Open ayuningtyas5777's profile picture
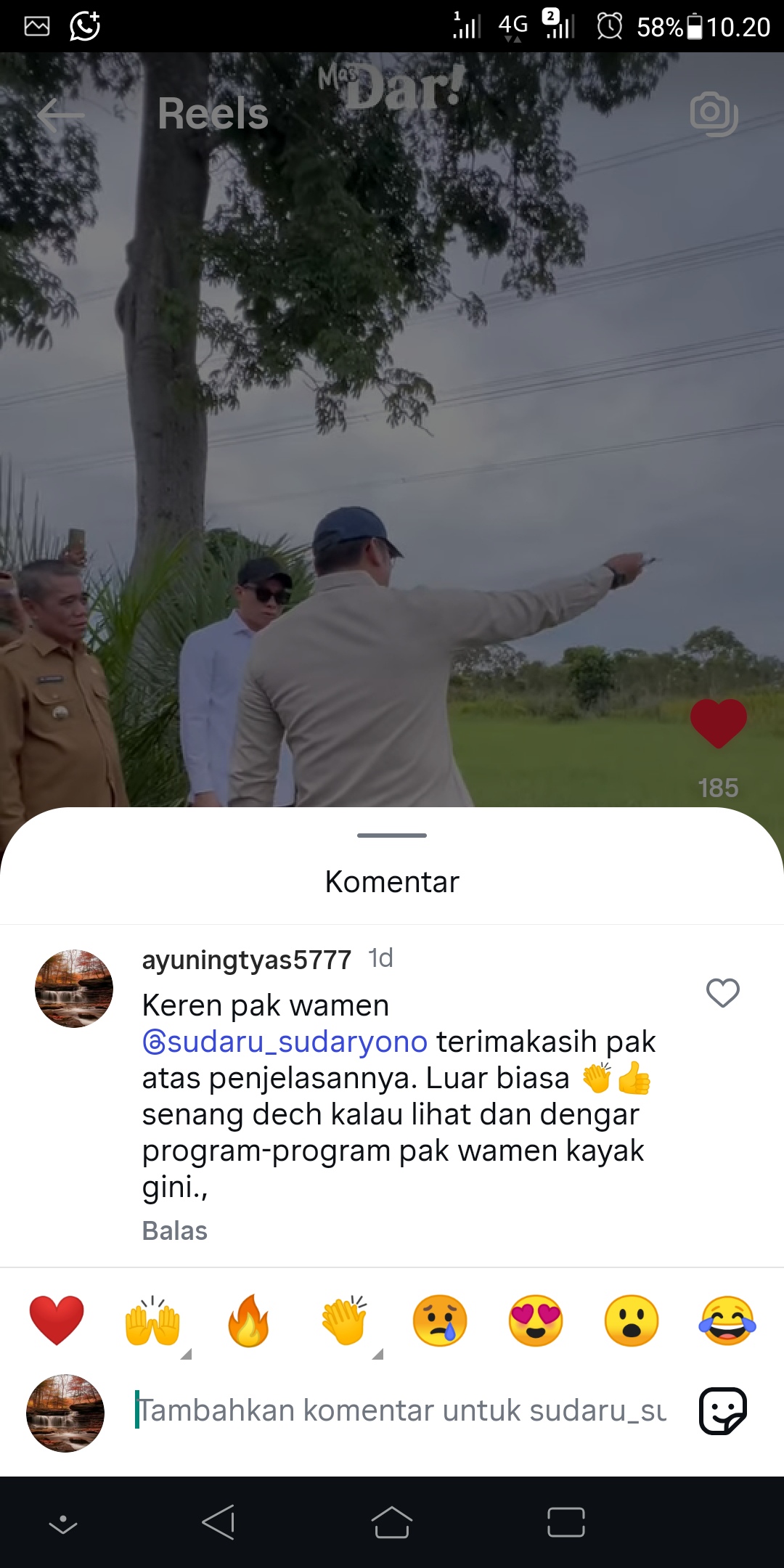The width and height of the screenshot is (784, 1568). [x=74, y=988]
